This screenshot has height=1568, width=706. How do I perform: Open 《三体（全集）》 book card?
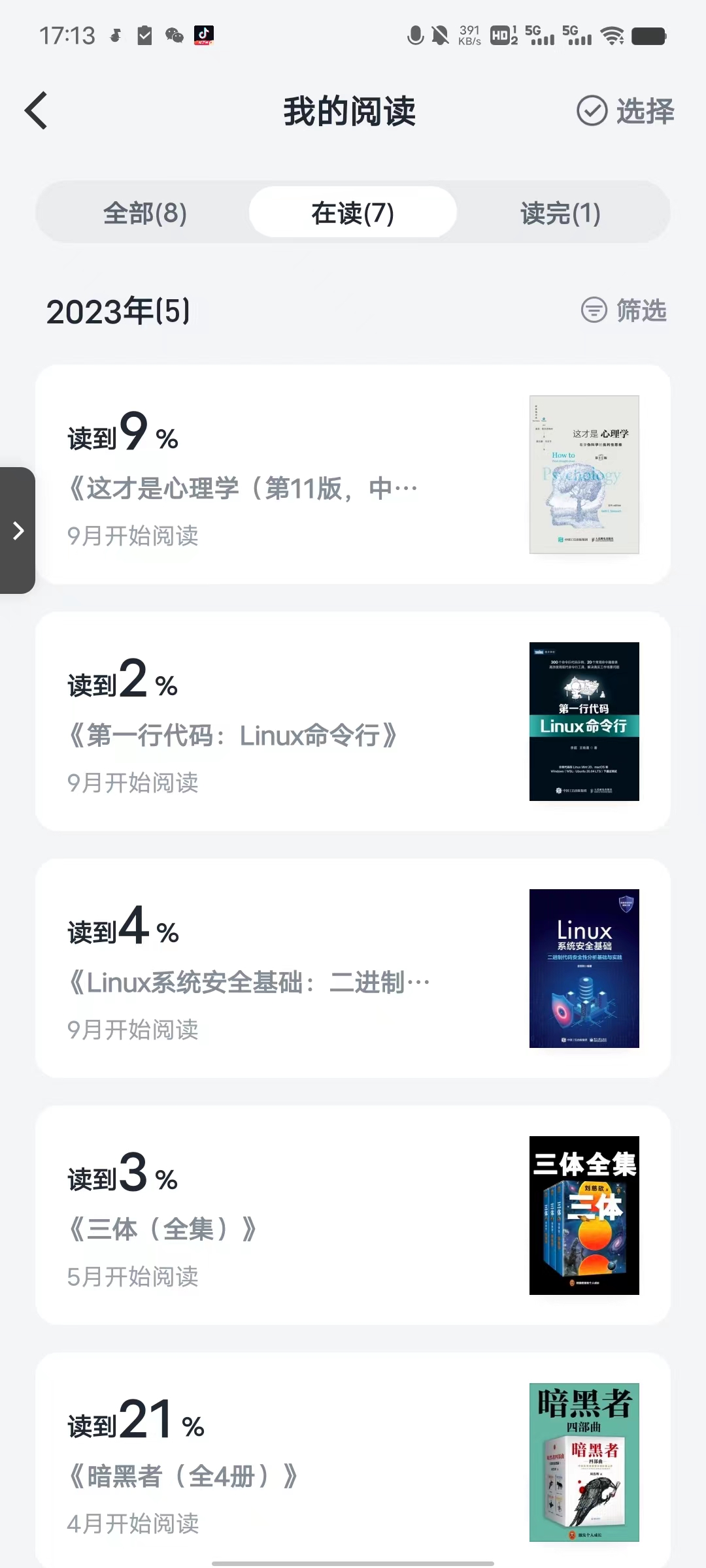tap(353, 1215)
